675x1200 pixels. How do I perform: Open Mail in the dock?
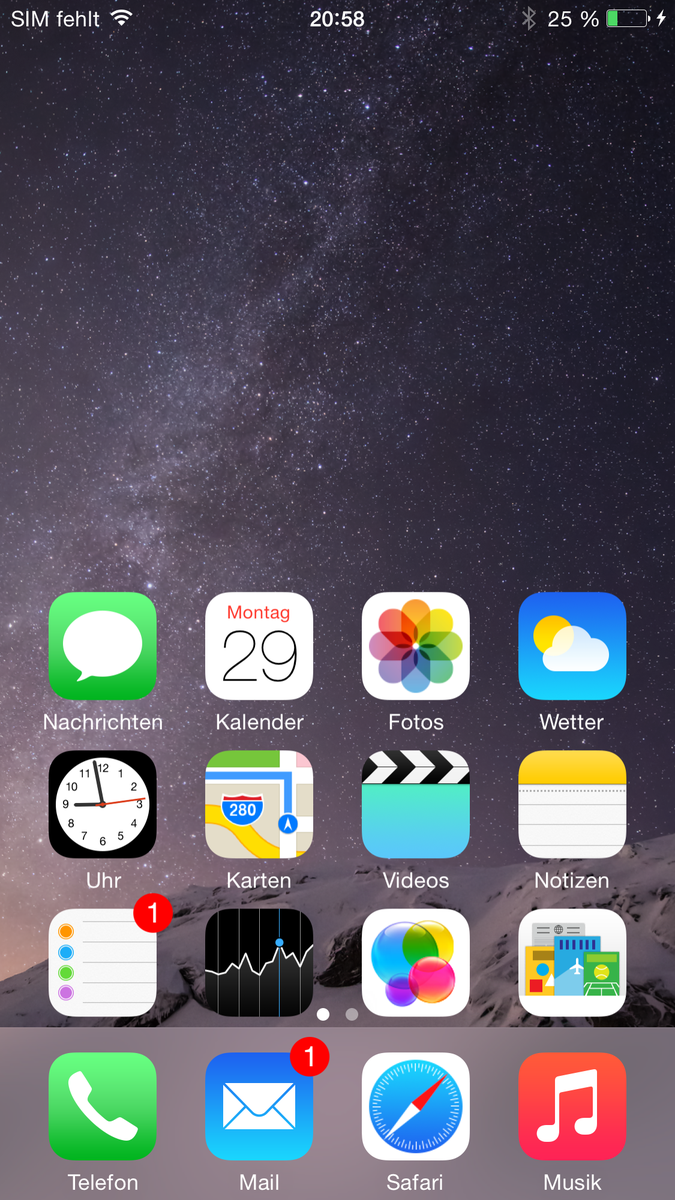pyautogui.click(x=259, y=1106)
